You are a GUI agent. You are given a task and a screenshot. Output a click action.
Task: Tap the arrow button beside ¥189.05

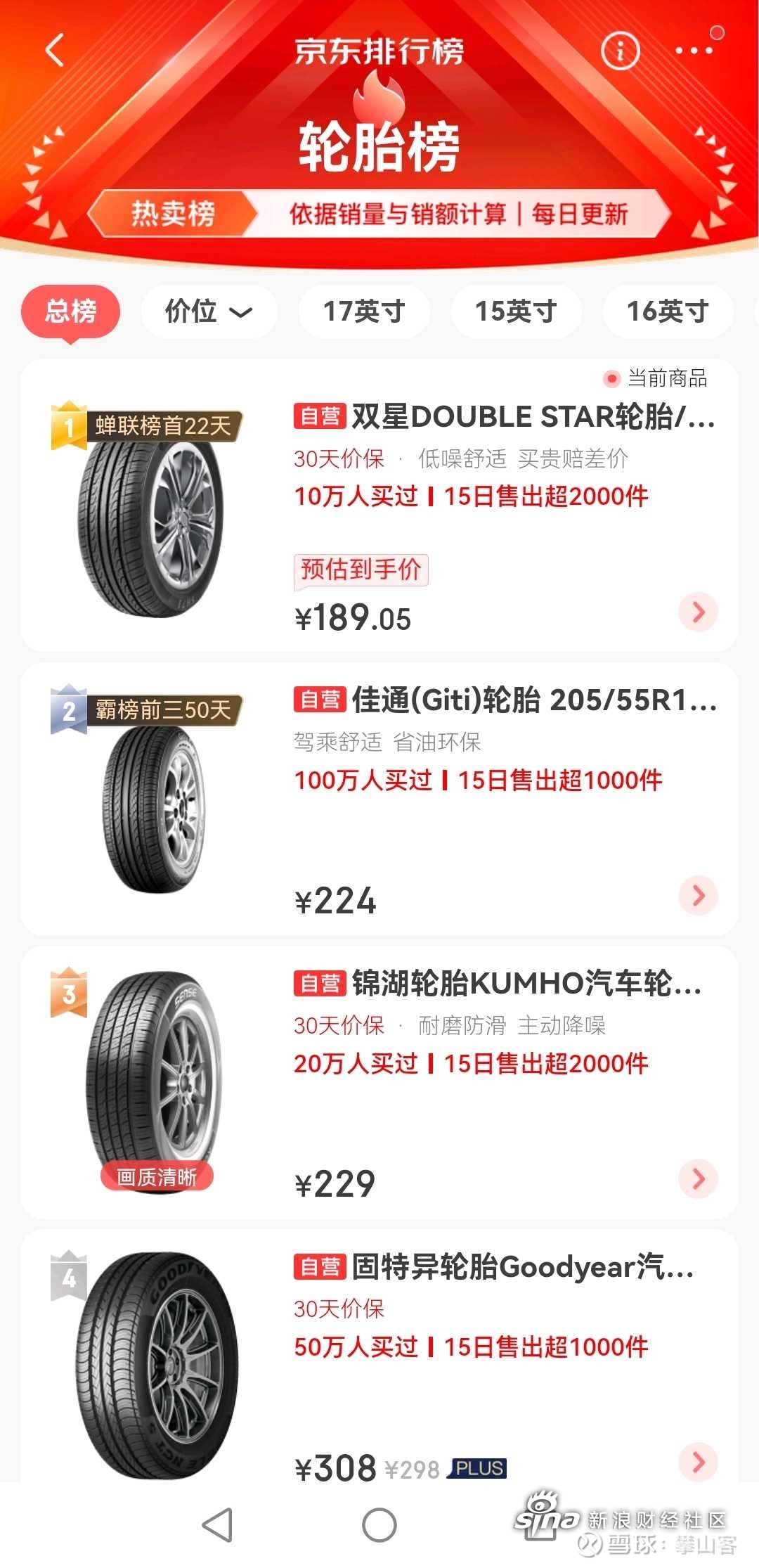click(x=698, y=612)
